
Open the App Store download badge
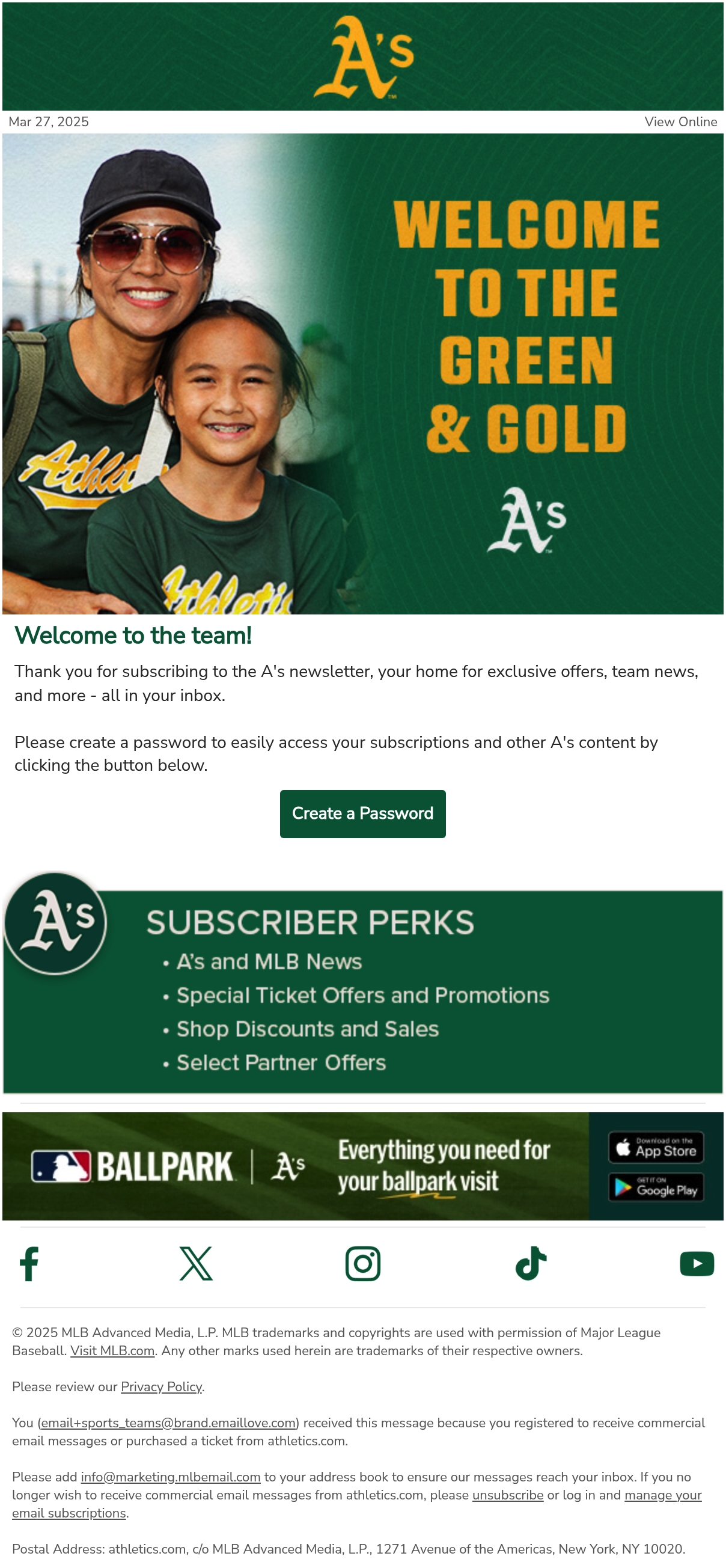pyautogui.click(x=656, y=1147)
